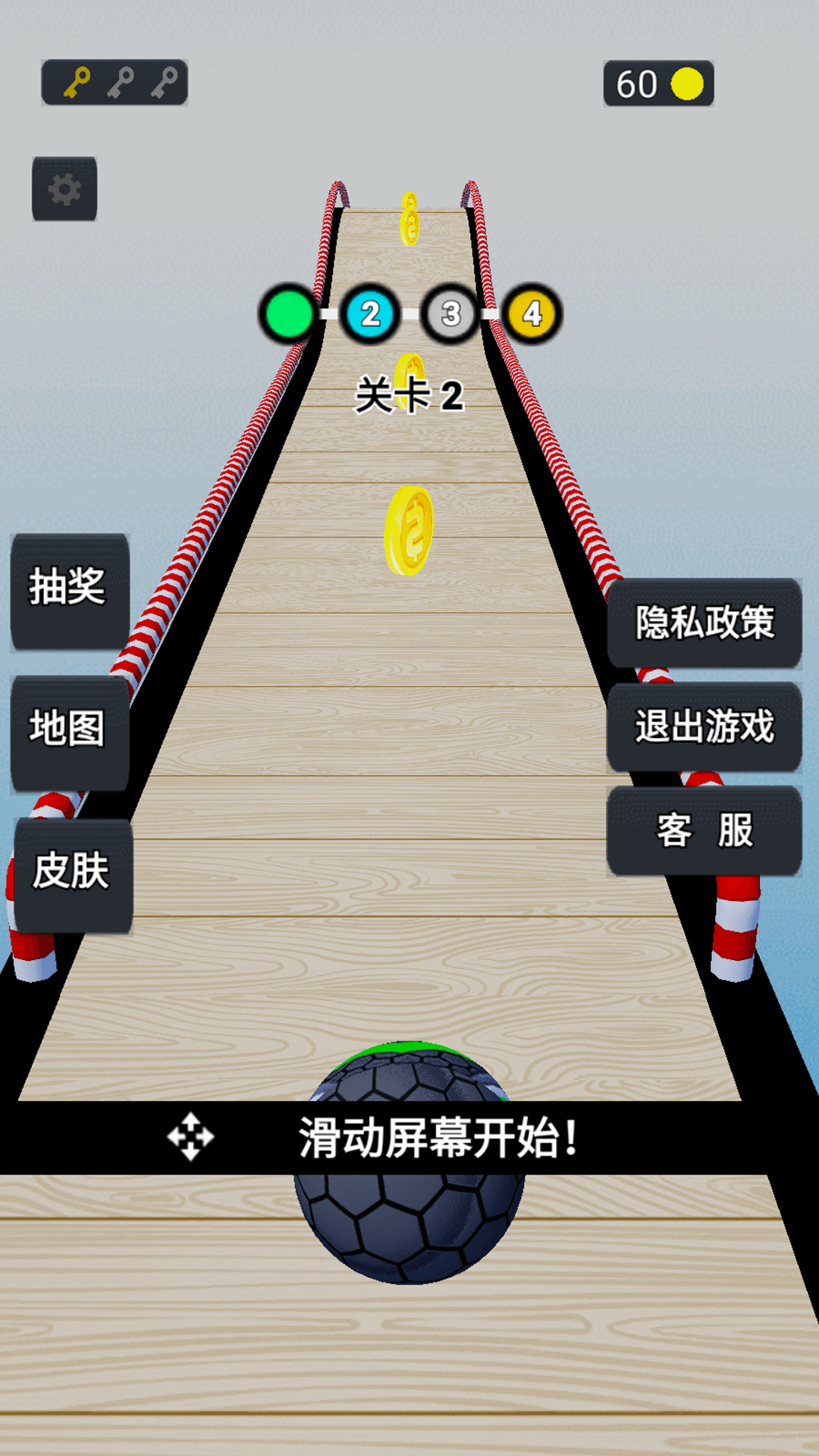The width and height of the screenshot is (819, 1456).
Task: Open the 皮肤 skins button
Action: click(x=73, y=876)
